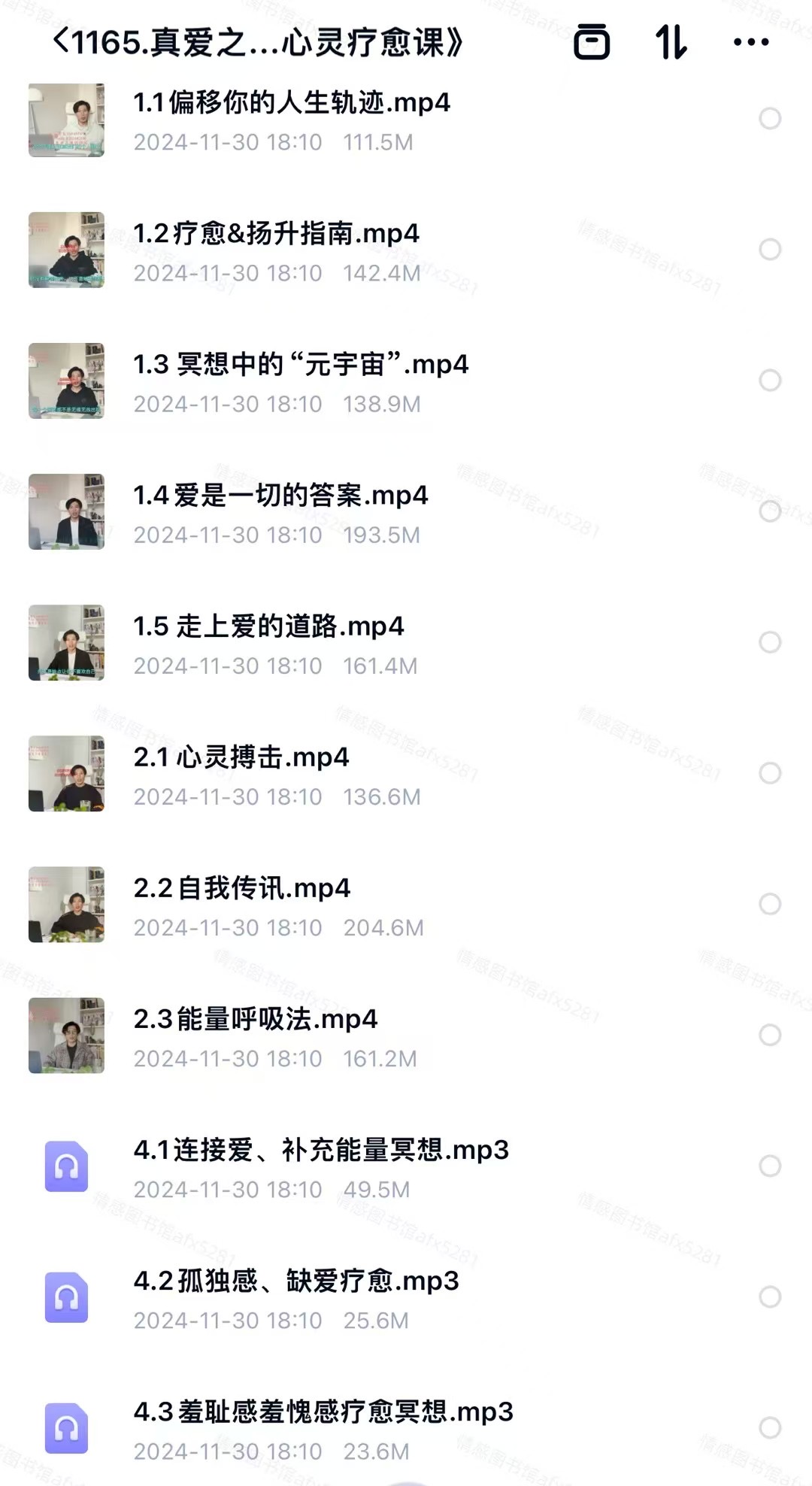812x1486 pixels.
Task: Select the circle for 1.1偏移你的人生轨迹.mp4
Action: (769, 119)
